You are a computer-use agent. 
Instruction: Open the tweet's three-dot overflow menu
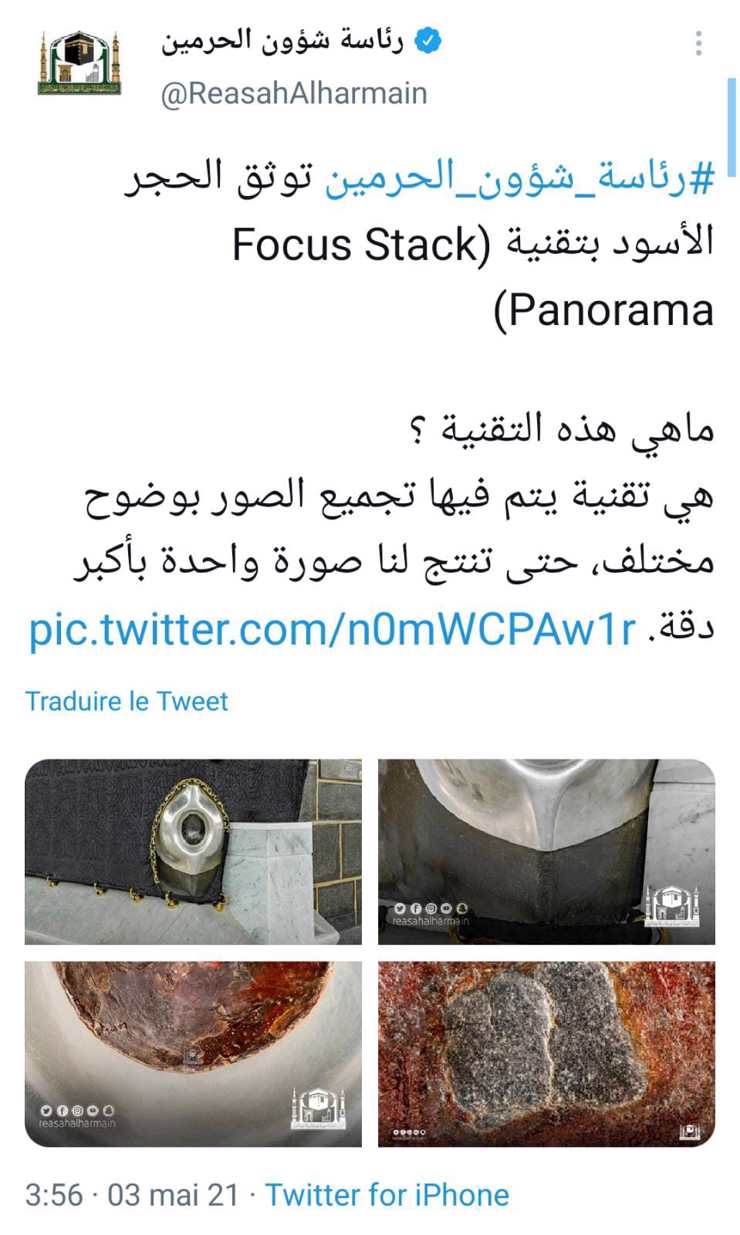pos(698,43)
